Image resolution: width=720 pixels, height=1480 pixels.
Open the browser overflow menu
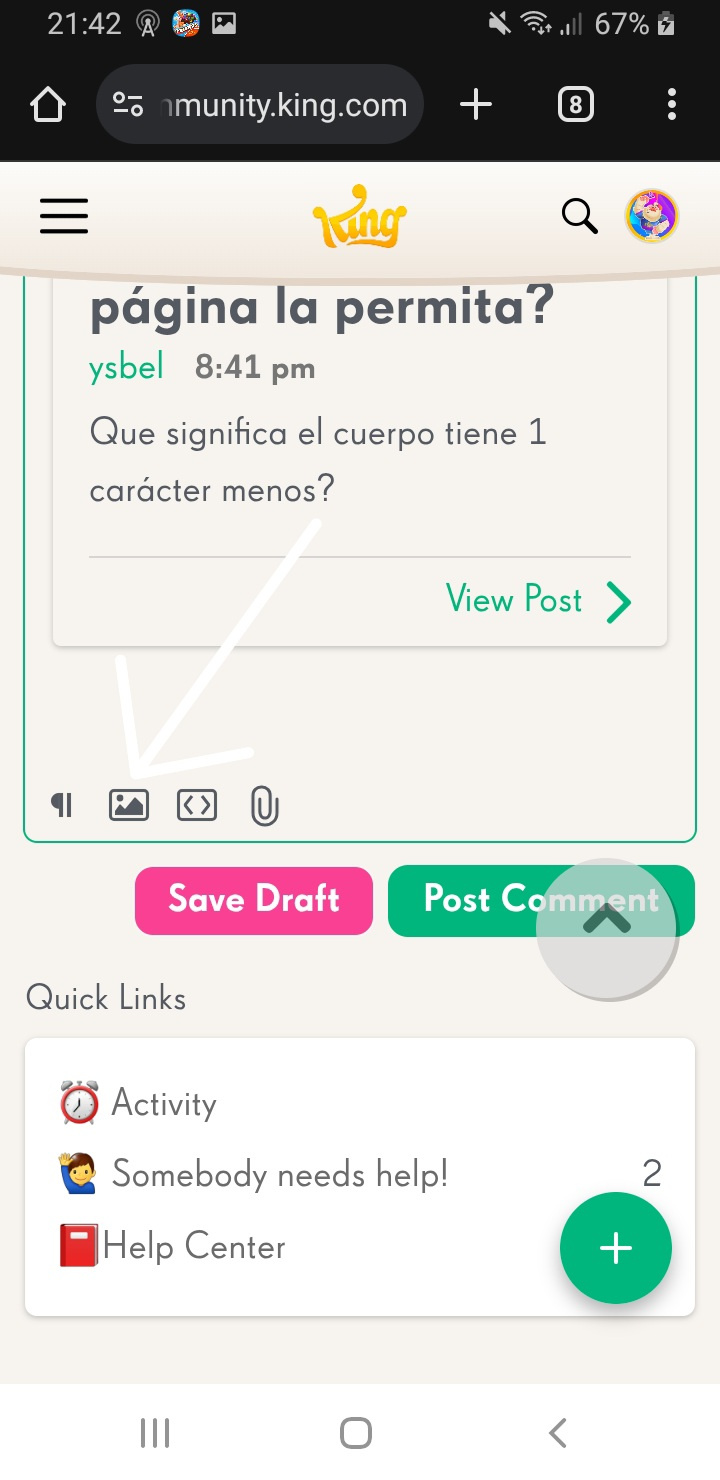pos(671,105)
